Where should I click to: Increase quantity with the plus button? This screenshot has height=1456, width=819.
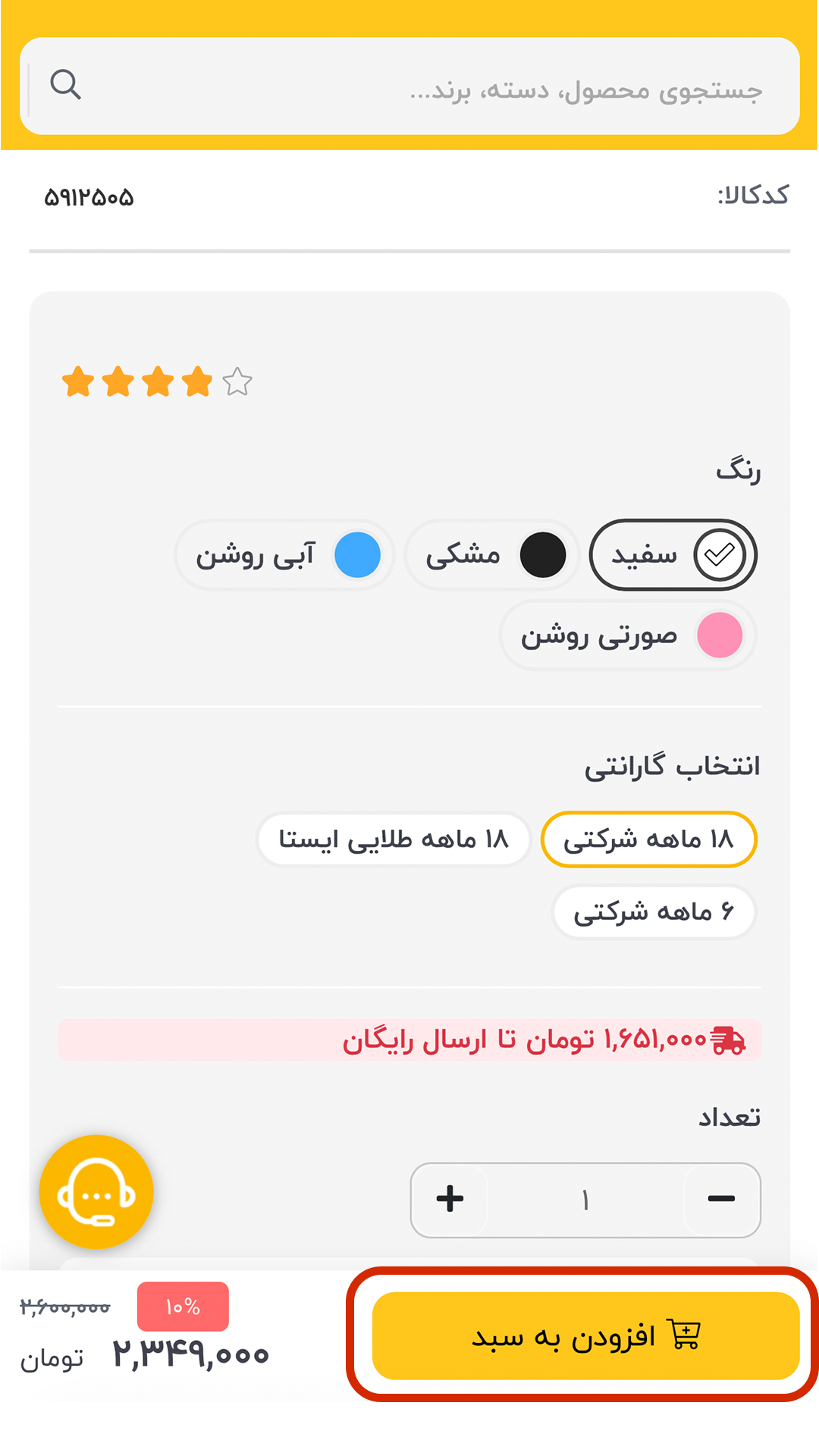click(x=450, y=1199)
